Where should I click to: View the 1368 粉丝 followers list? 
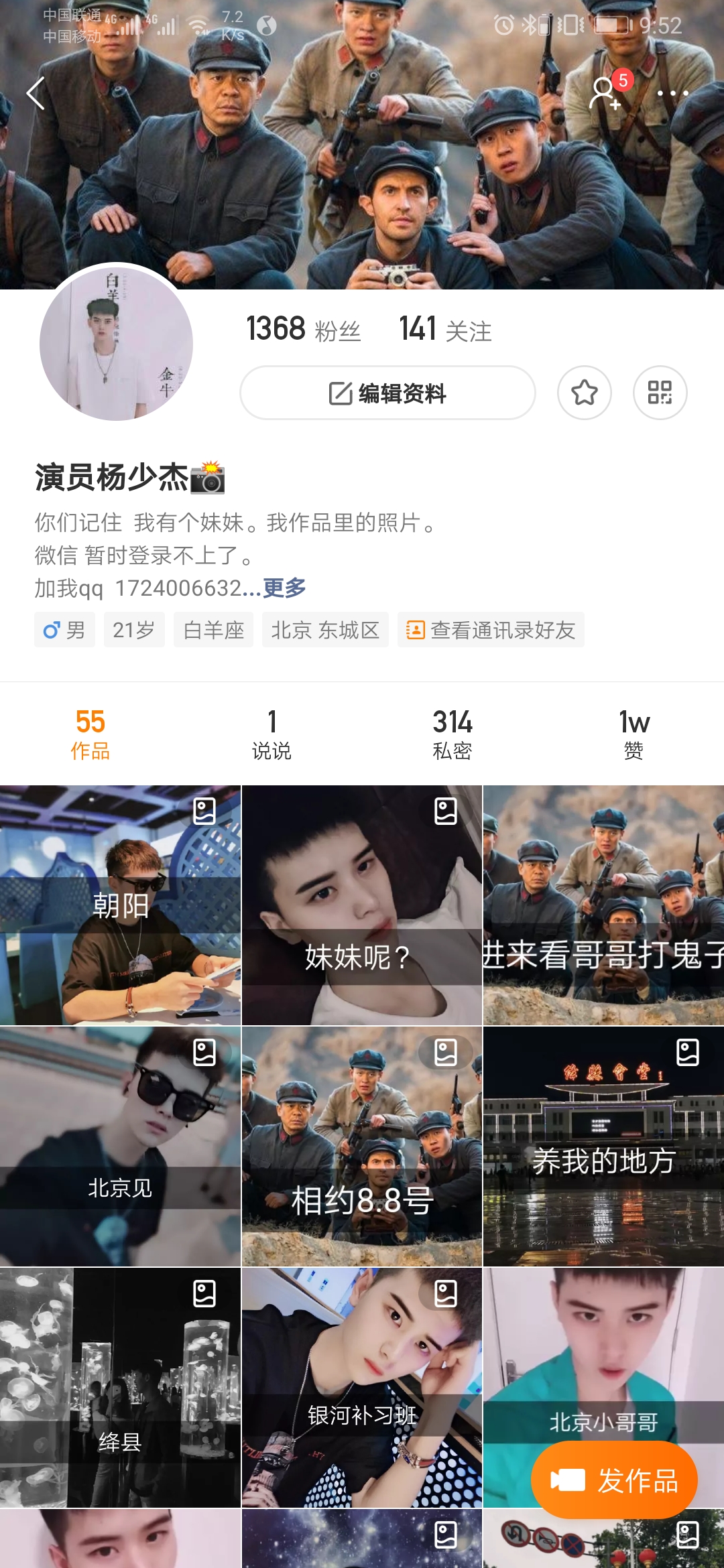303,329
